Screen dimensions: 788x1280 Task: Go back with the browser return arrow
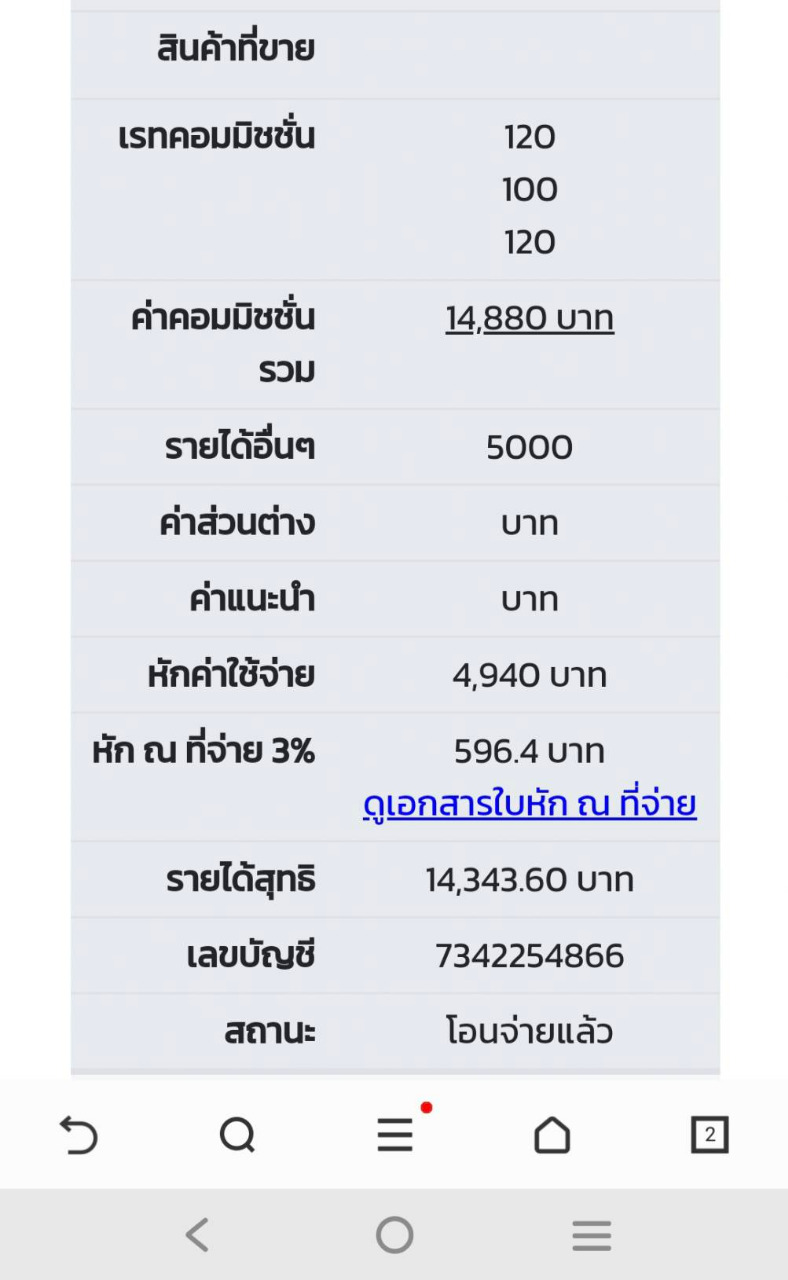point(79,1135)
